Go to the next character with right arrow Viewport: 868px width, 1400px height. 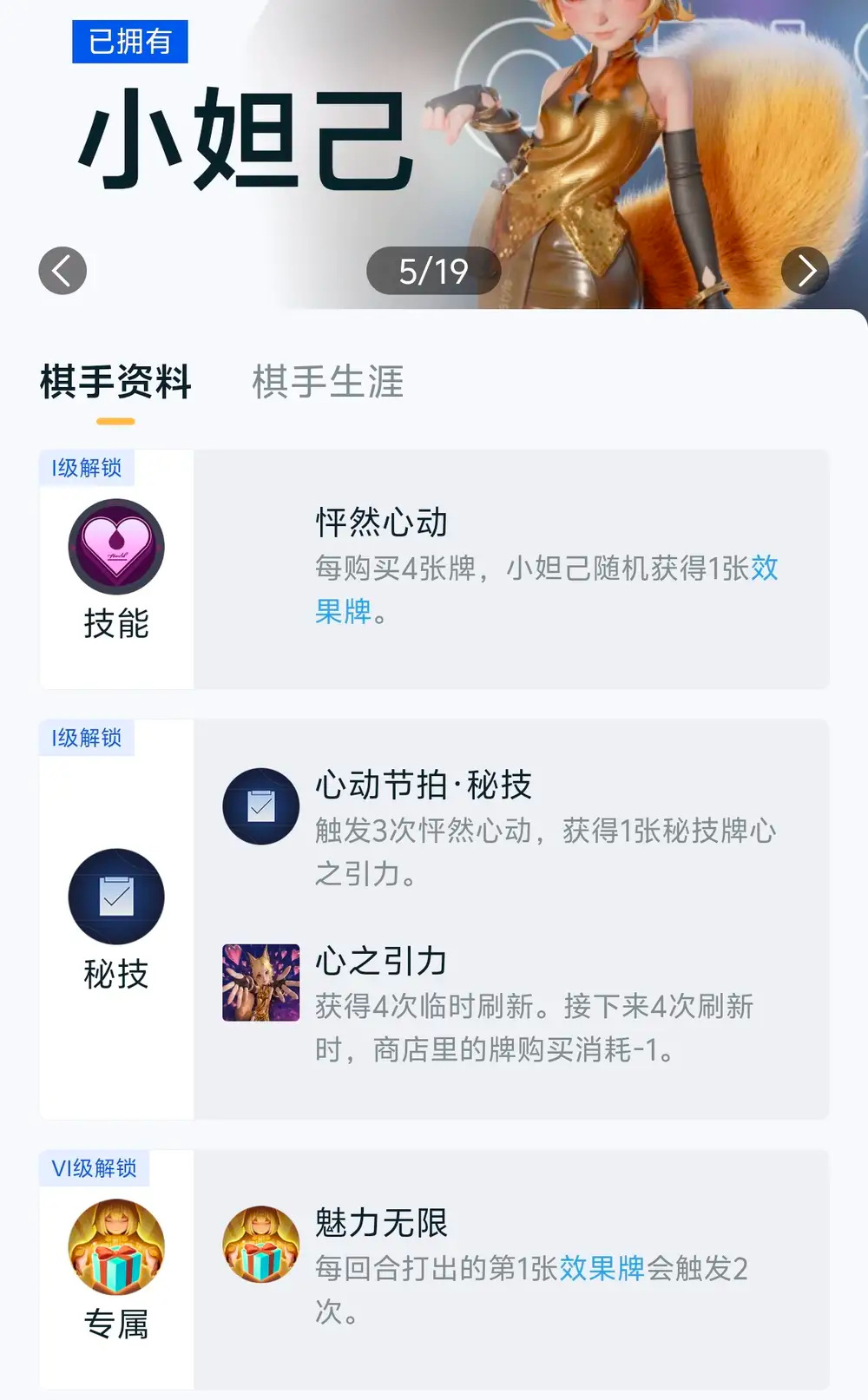click(805, 271)
